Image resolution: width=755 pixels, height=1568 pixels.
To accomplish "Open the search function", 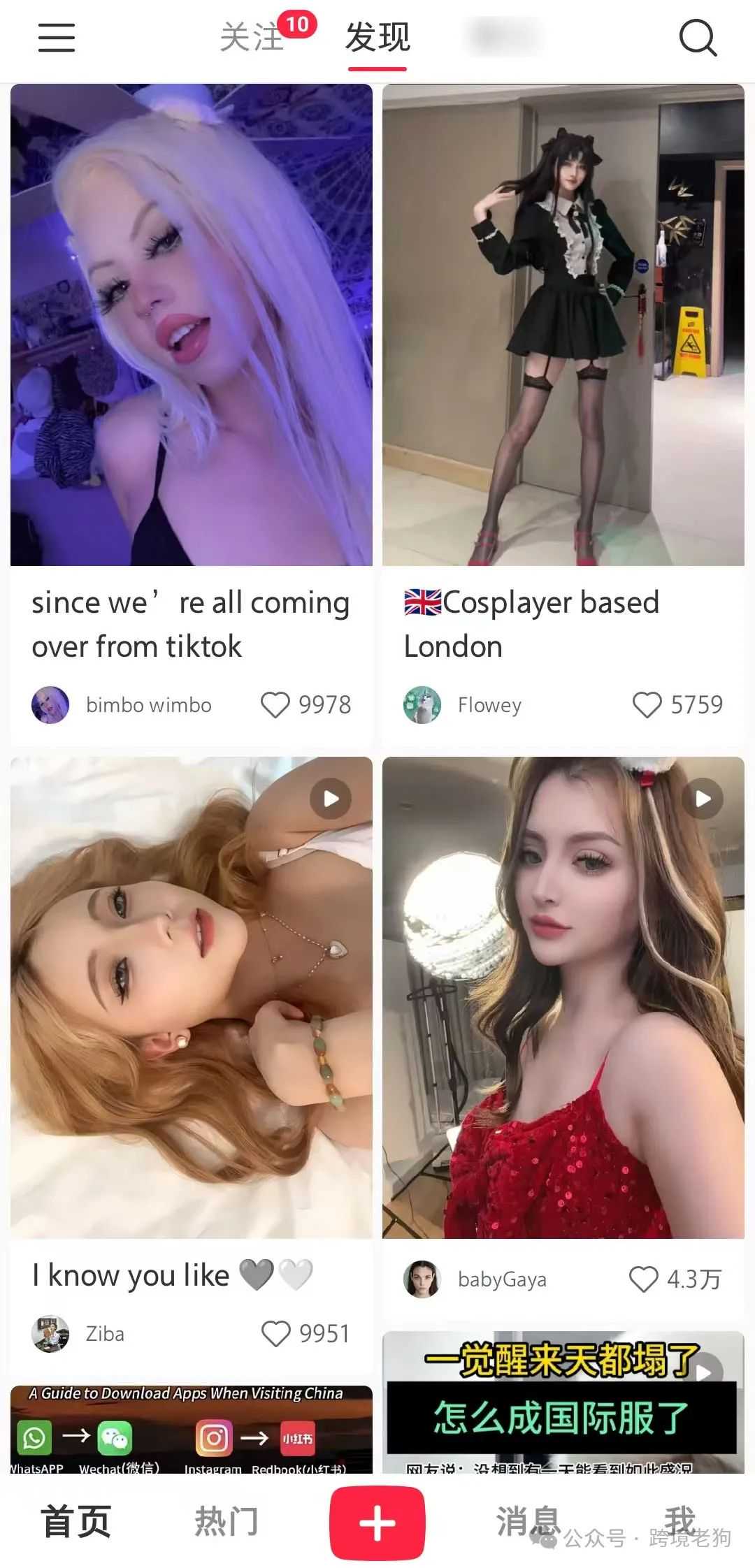I will click(698, 40).
